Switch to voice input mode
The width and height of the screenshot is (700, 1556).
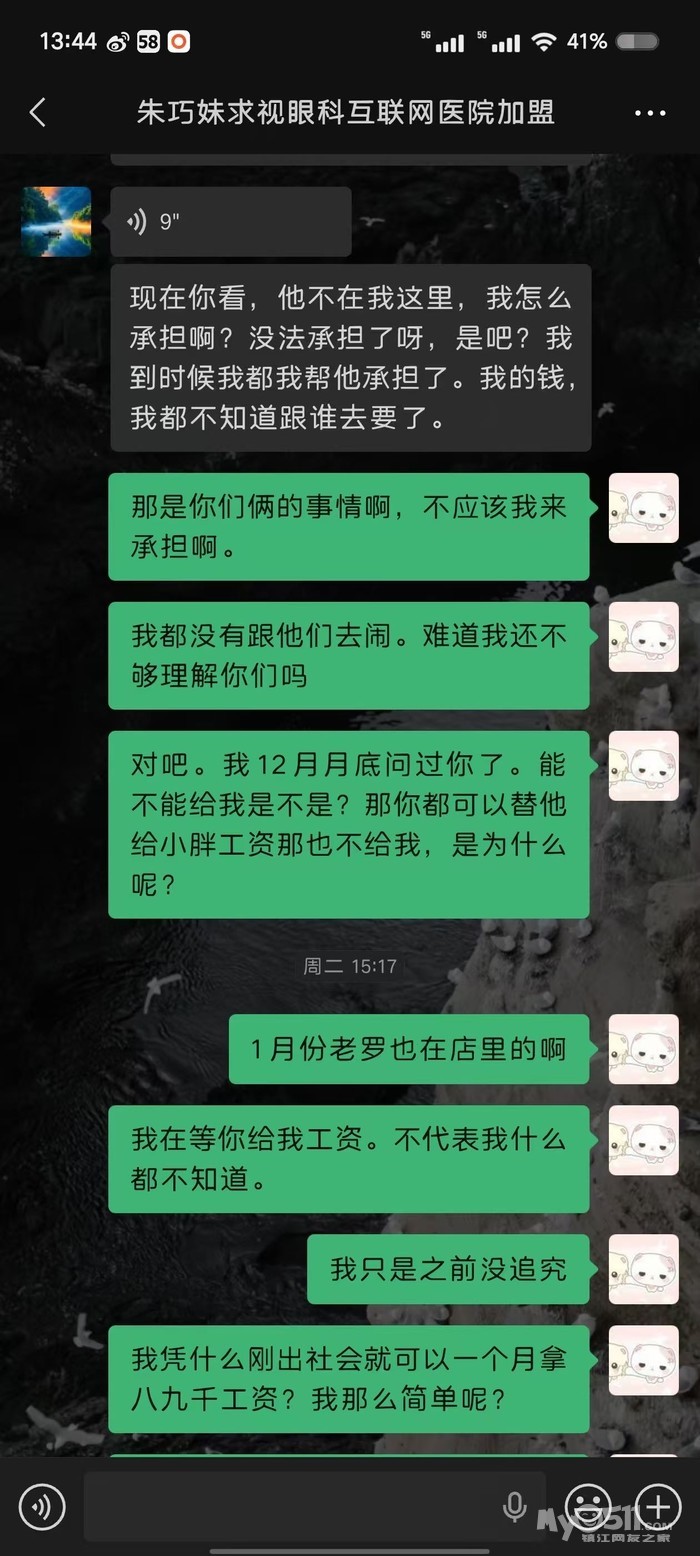coord(42,1506)
